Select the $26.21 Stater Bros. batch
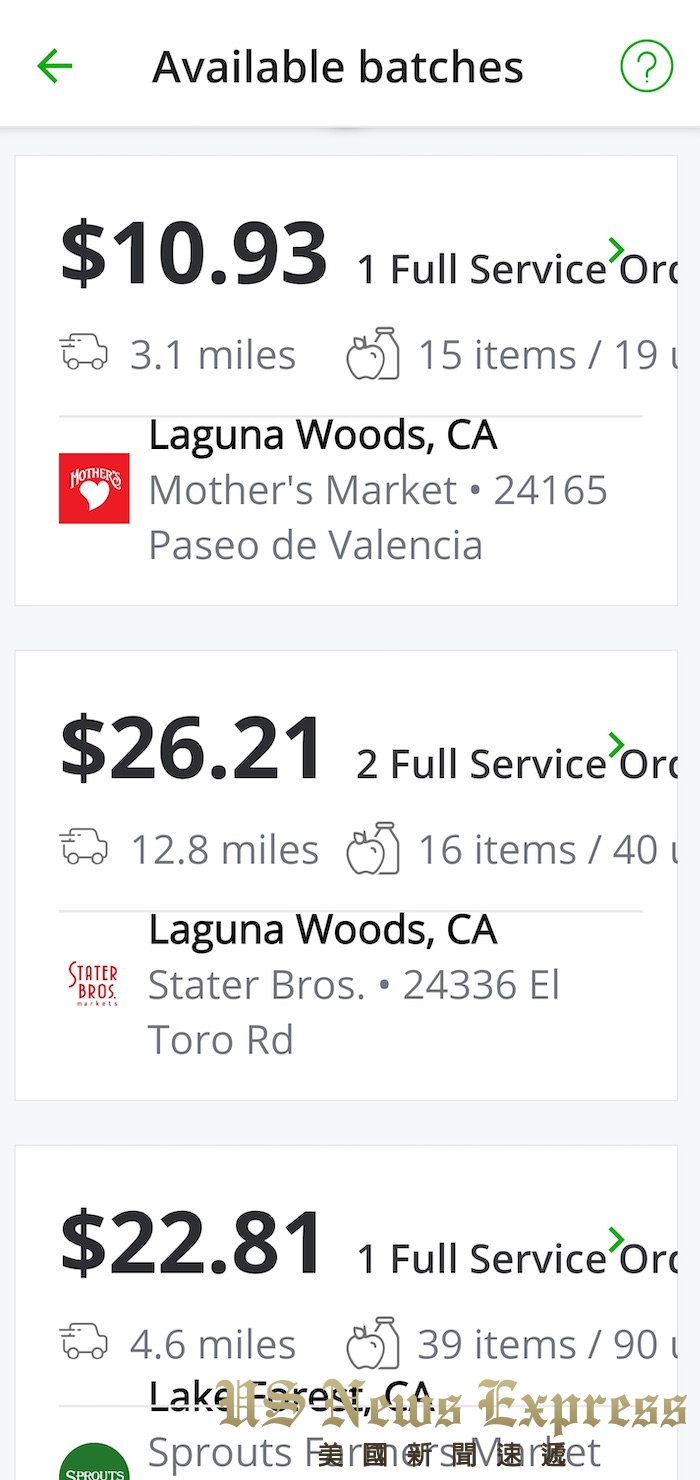The width and height of the screenshot is (700, 1480). tap(346, 875)
